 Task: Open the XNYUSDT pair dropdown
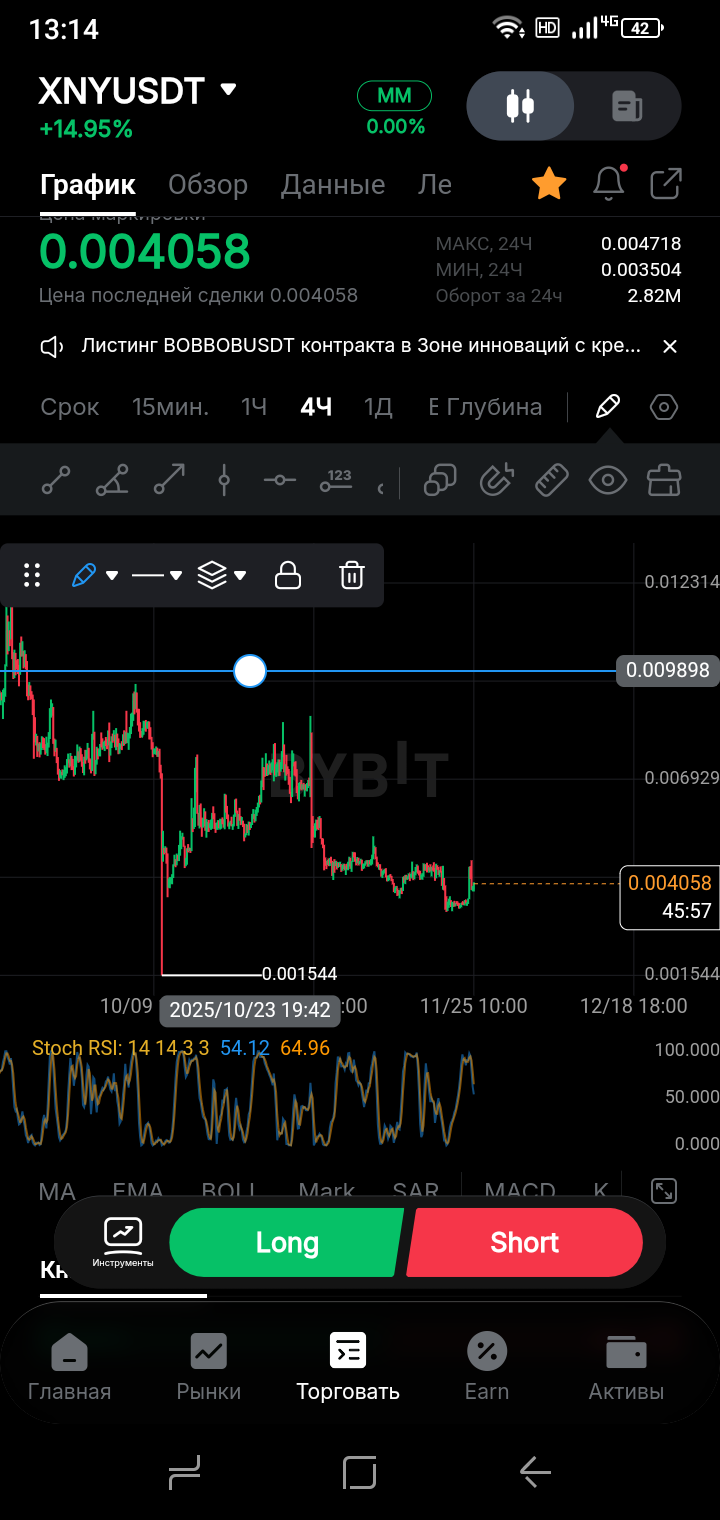coord(228,90)
